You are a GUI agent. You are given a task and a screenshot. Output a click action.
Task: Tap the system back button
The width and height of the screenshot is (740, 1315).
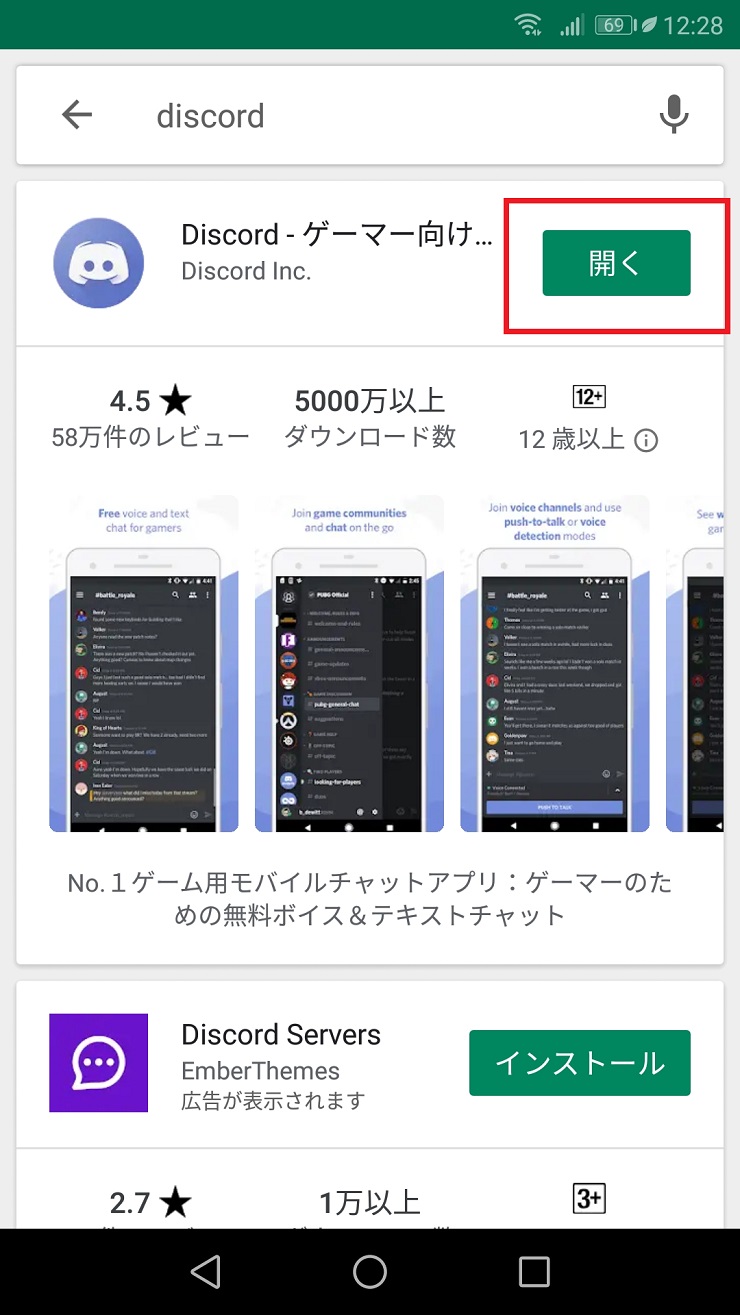coord(205,1271)
